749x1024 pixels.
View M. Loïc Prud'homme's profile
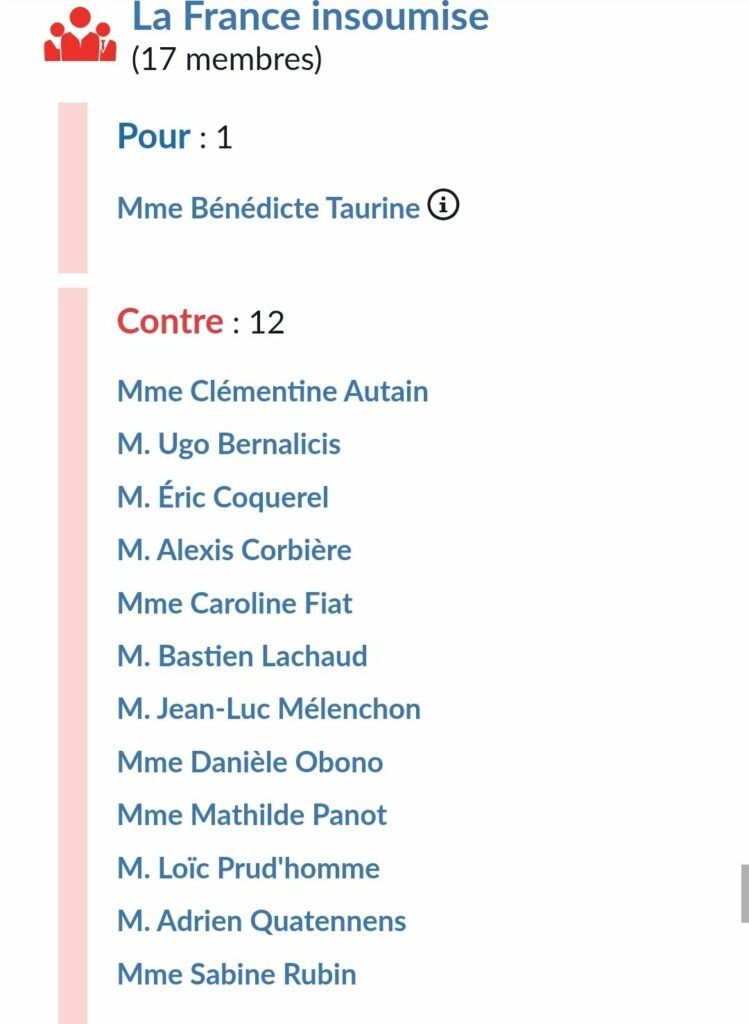[x=248, y=868]
